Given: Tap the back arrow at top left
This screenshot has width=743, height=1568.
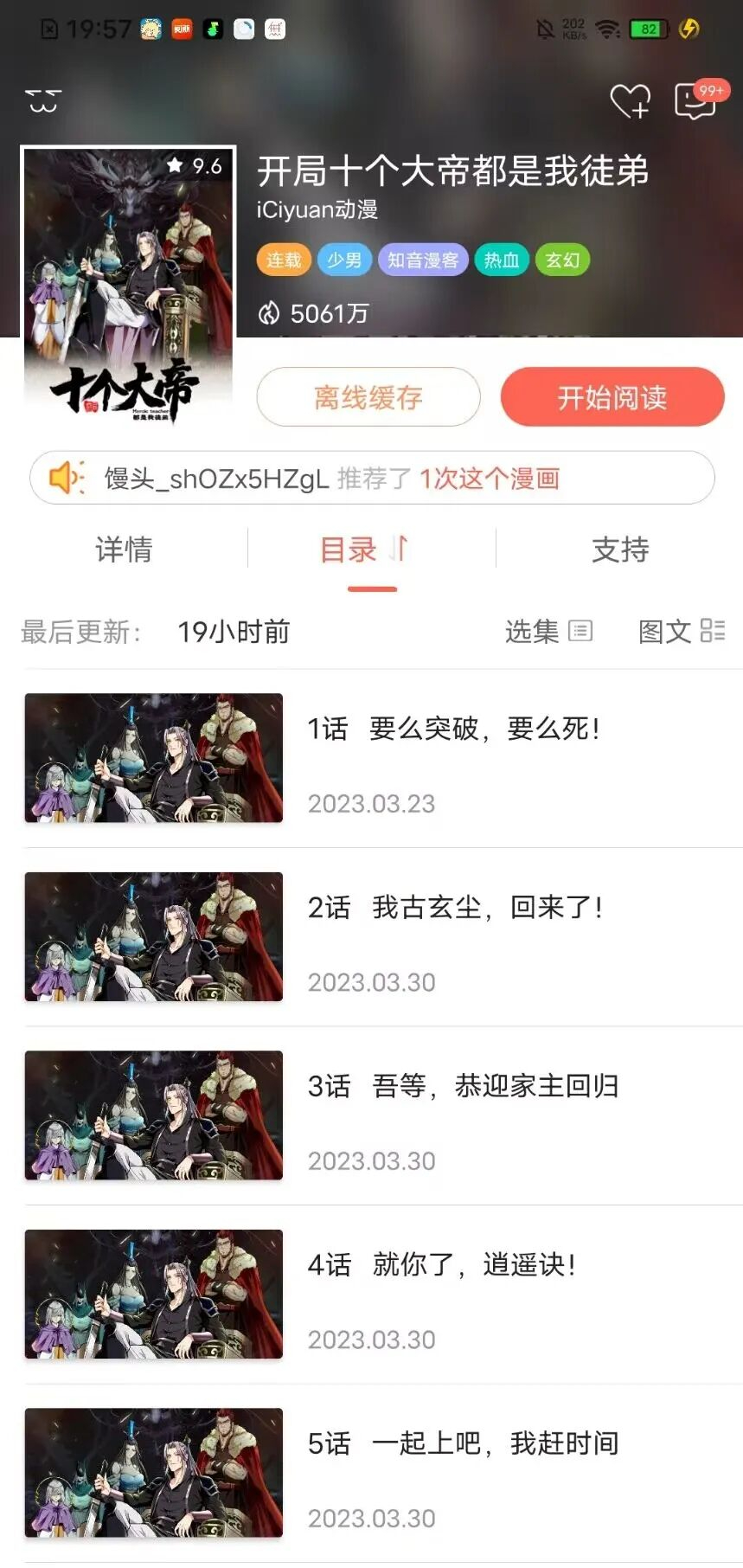Looking at the screenshot, I should (x=43, y=100).
